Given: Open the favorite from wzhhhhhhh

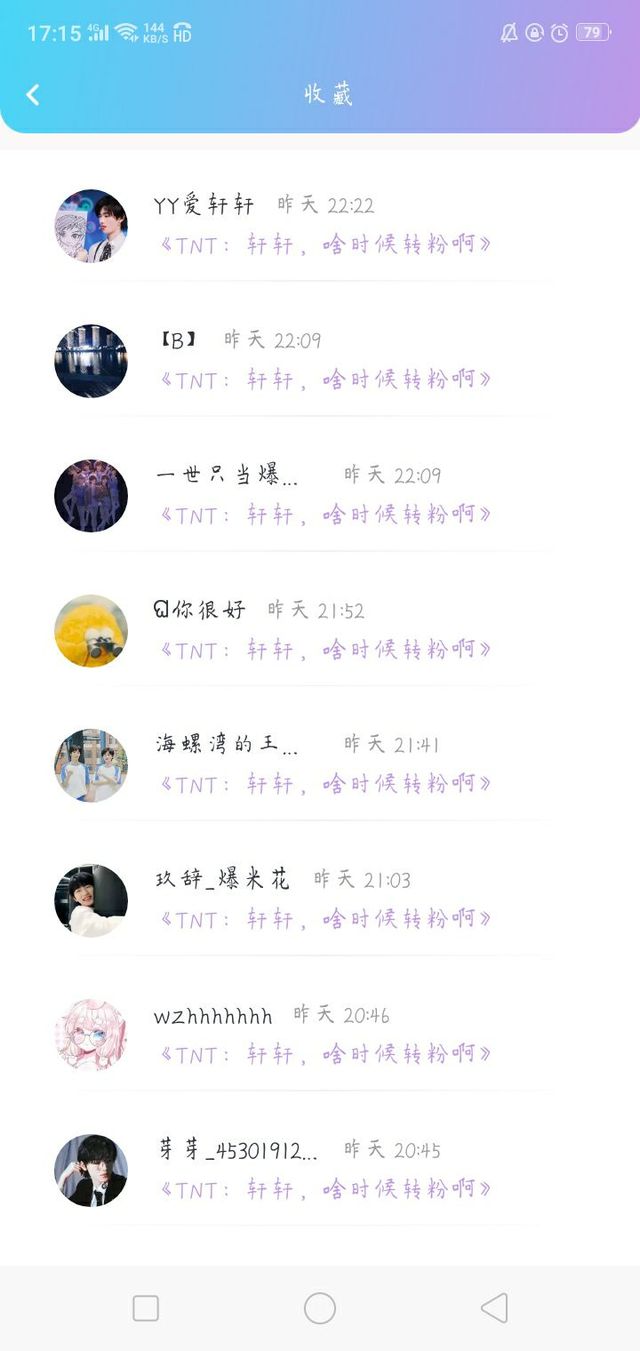Looking at the screenshot, I should click(x=320, y=1035).
